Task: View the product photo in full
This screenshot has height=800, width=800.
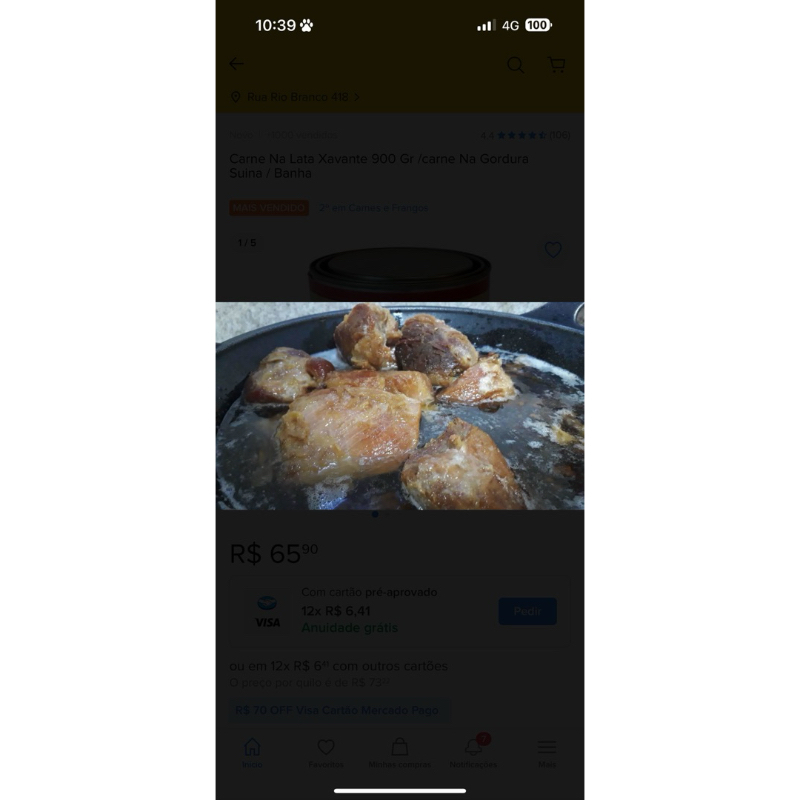Action: pos(400,405)
